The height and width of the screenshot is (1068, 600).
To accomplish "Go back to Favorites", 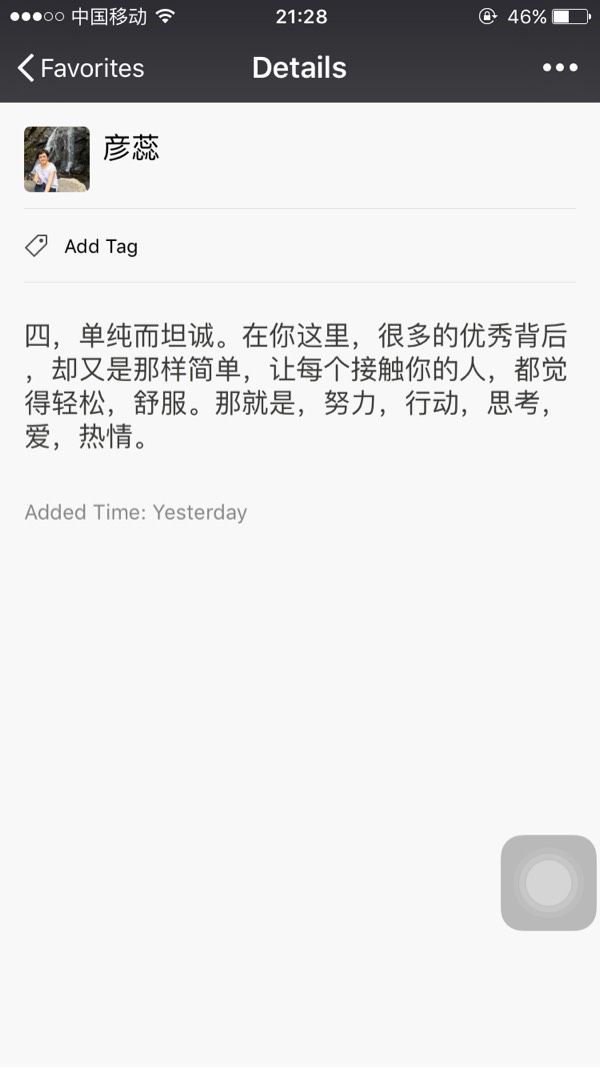I will click(80, 68).
